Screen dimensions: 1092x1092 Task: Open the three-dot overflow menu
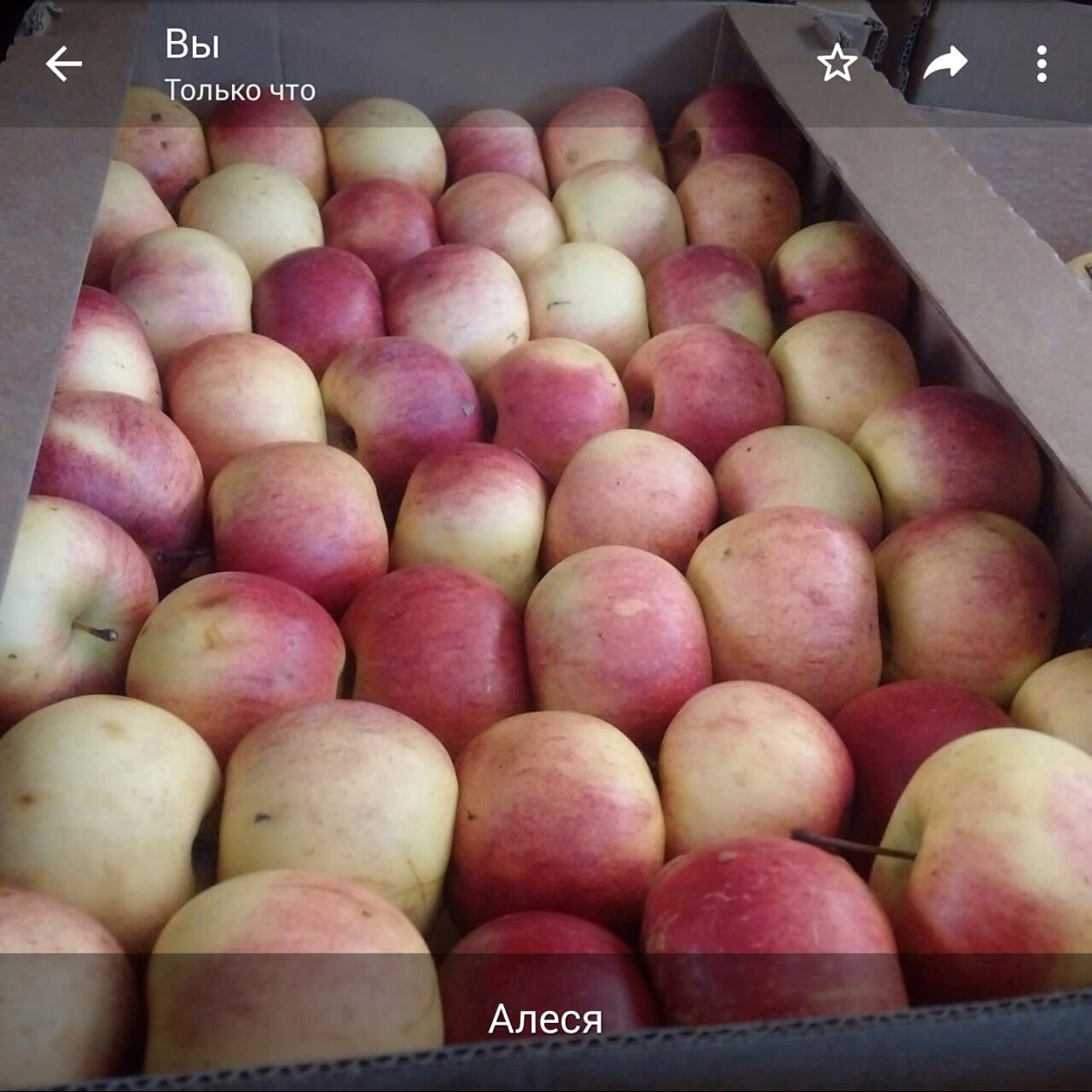(1042, 64)
